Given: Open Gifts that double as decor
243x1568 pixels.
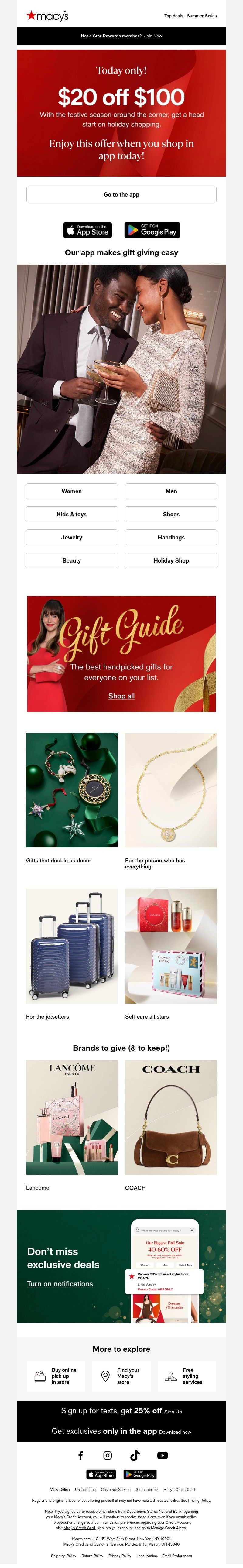Looking at the screenshot, I should point(58,861).
